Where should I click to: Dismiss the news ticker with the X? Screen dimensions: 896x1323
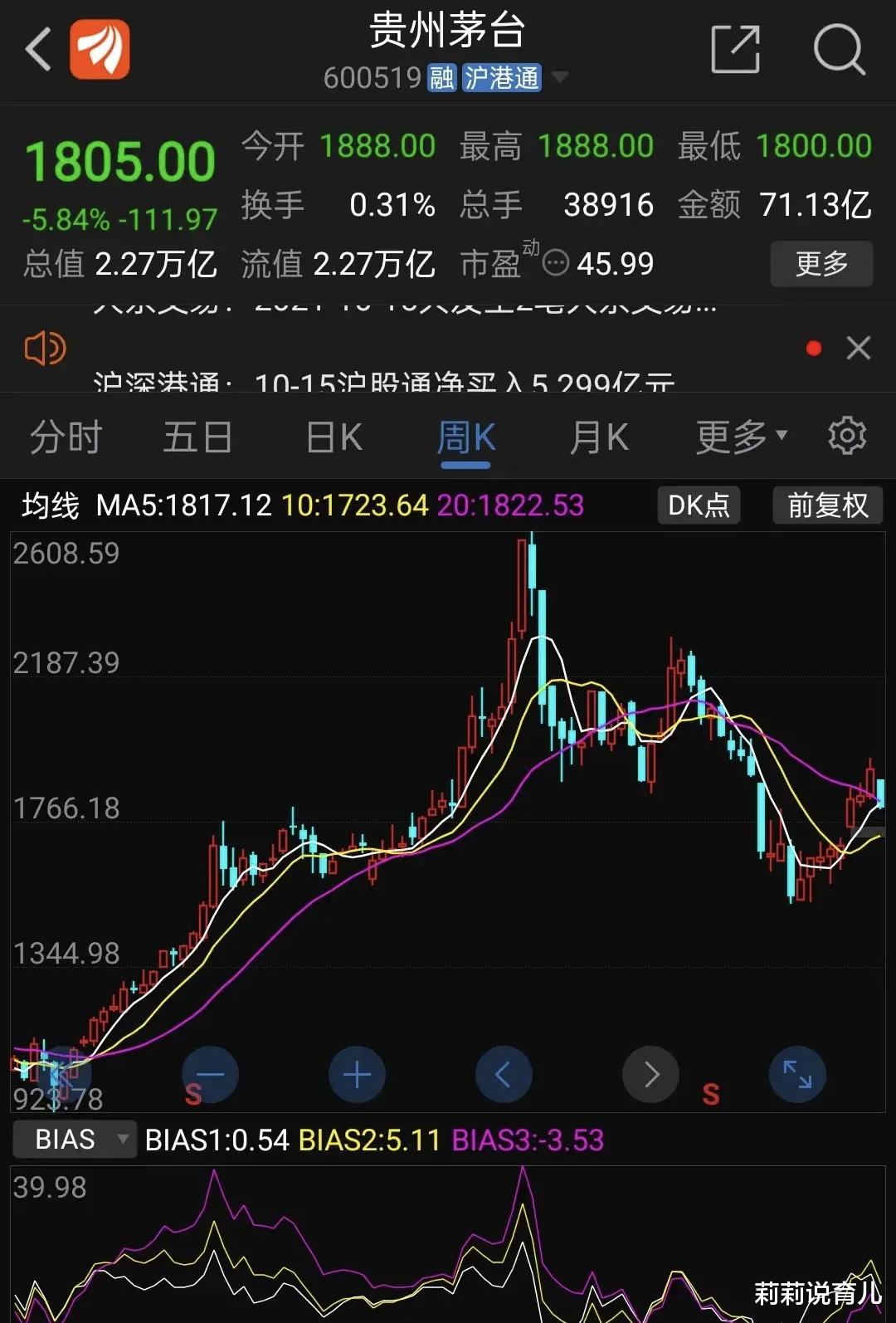(856, 349)
